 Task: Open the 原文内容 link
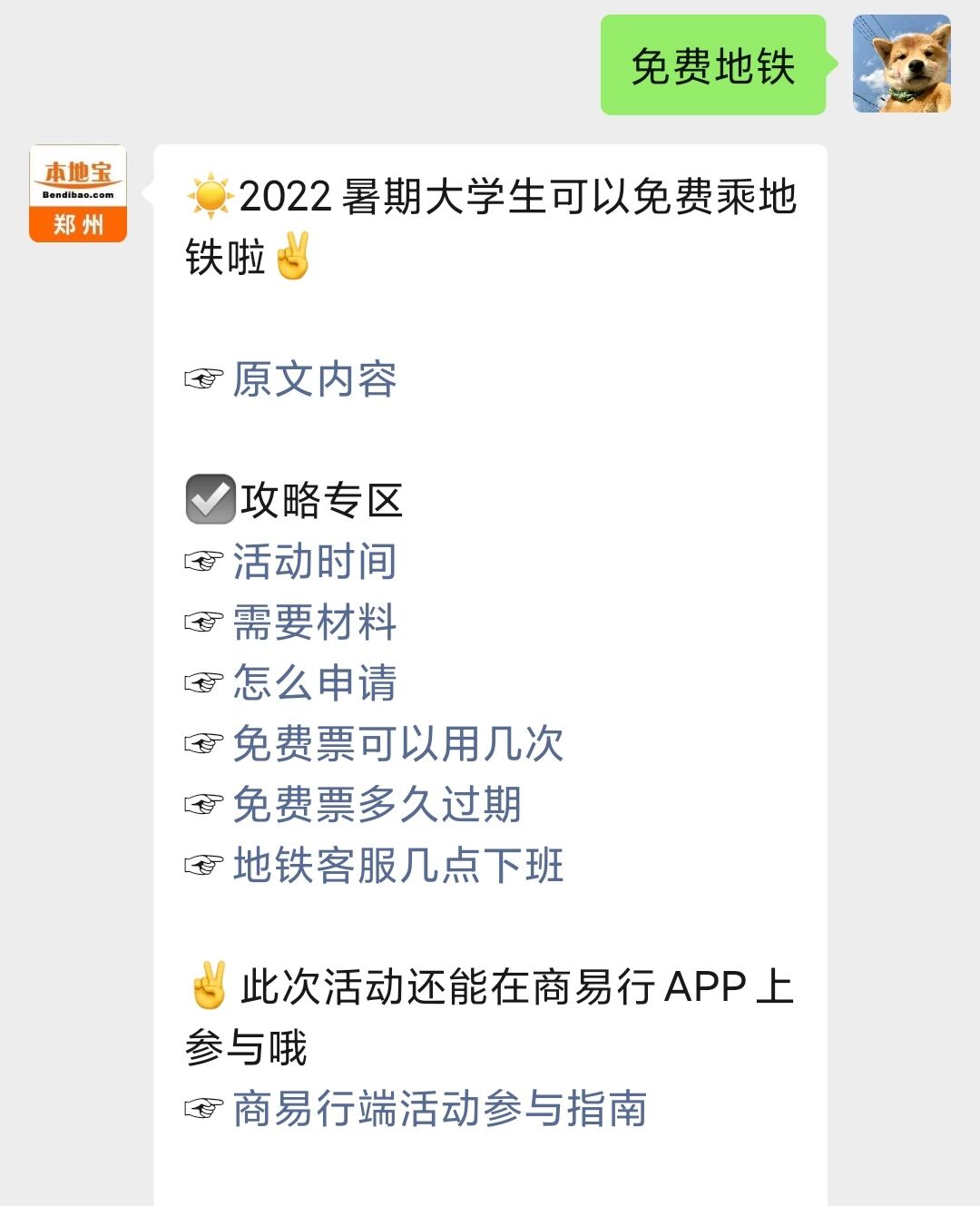point(314,379)
